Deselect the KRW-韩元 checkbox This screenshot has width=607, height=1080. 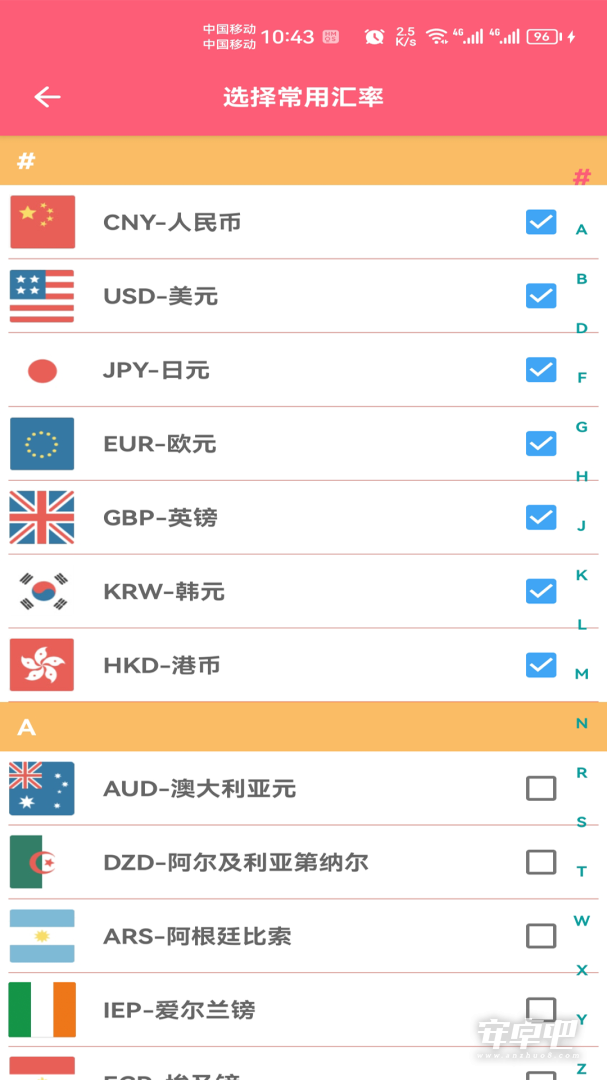tap(541, 591)
